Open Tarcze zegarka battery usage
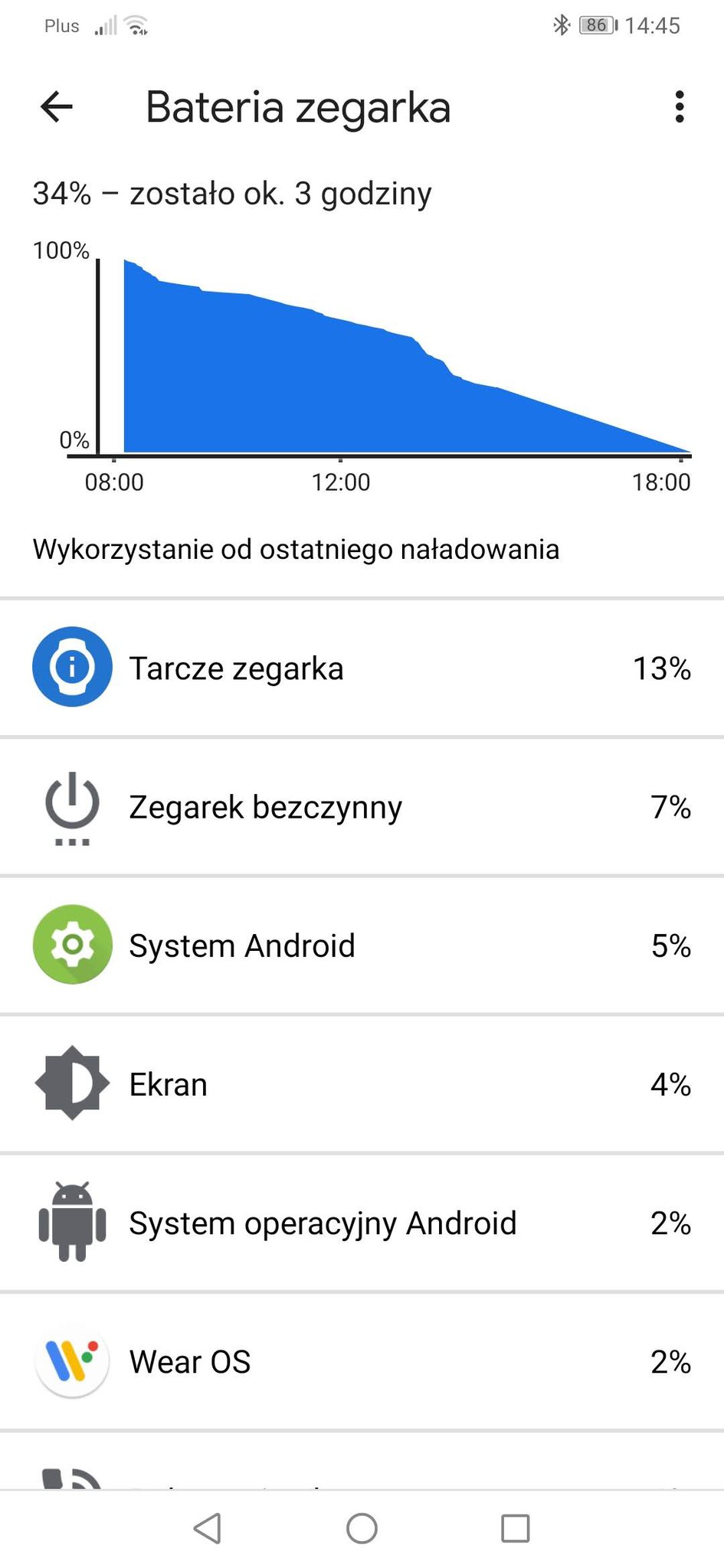 pos(362,668)
